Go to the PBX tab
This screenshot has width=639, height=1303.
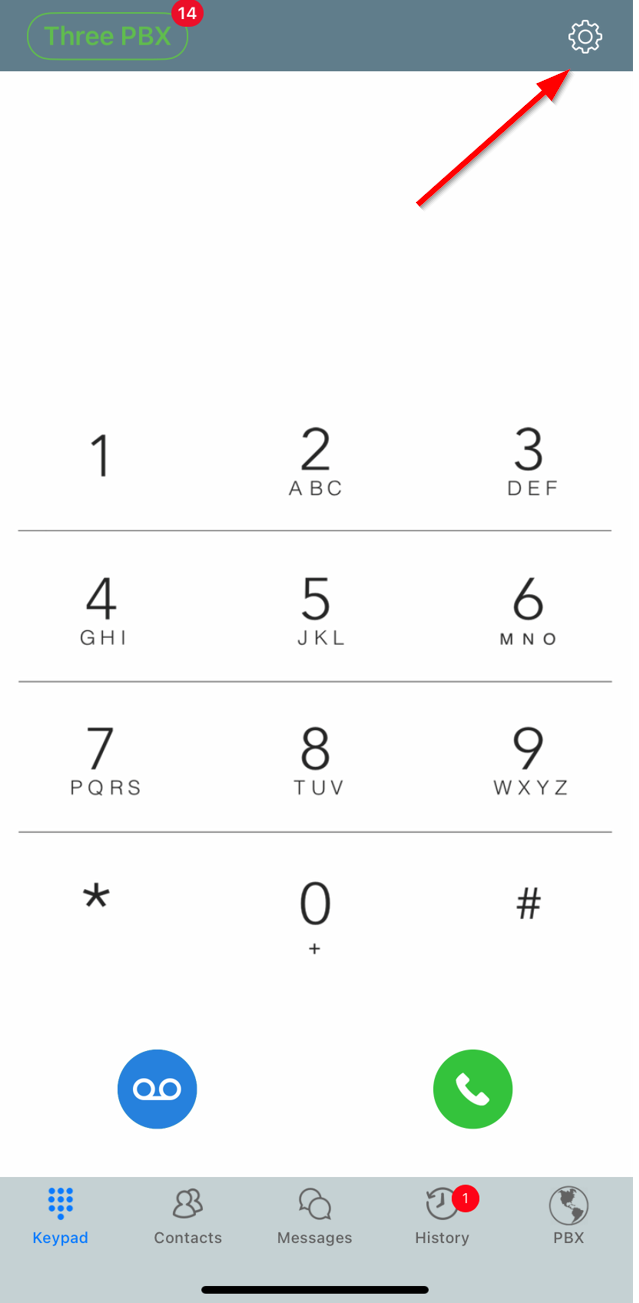pos(569,1215)
